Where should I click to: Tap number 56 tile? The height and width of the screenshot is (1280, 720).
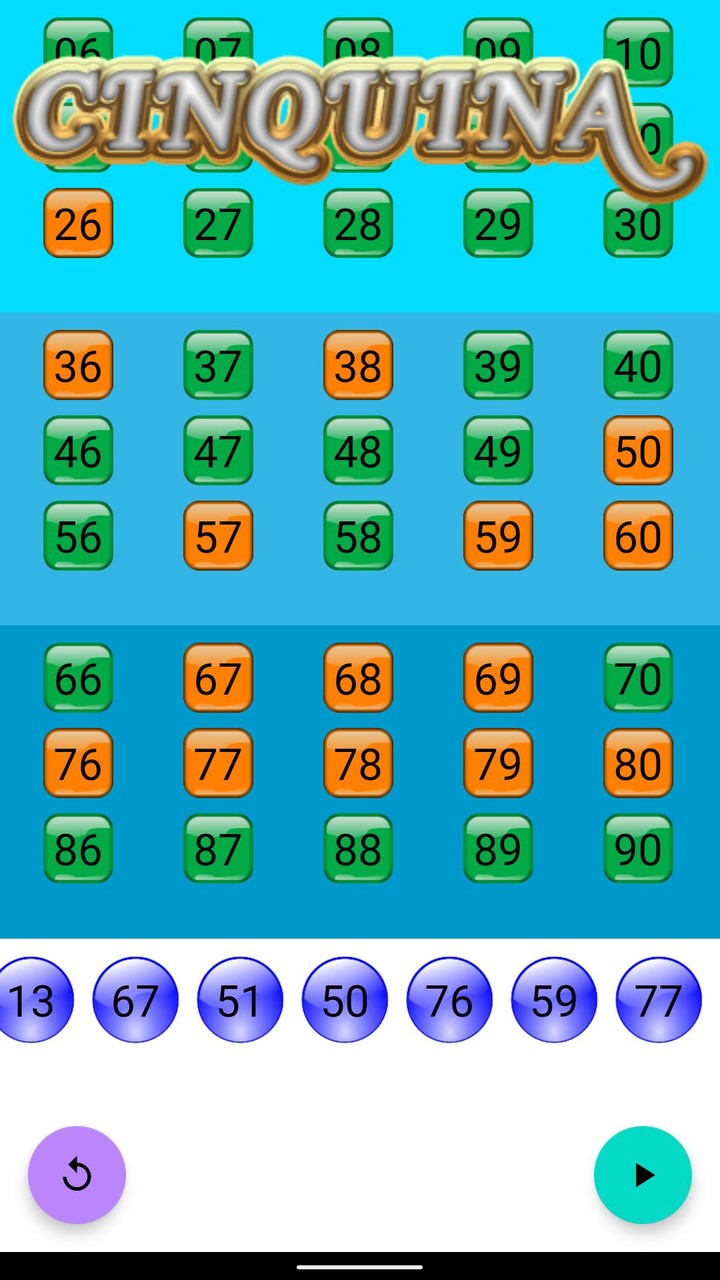(x=78, y=536)
